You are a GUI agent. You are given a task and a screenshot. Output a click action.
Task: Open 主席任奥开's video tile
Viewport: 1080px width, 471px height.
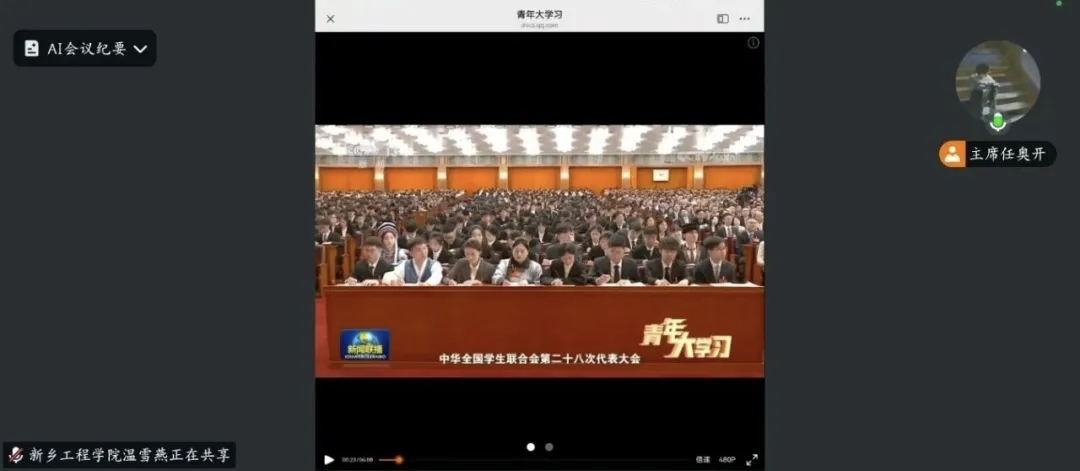(997, 83)
